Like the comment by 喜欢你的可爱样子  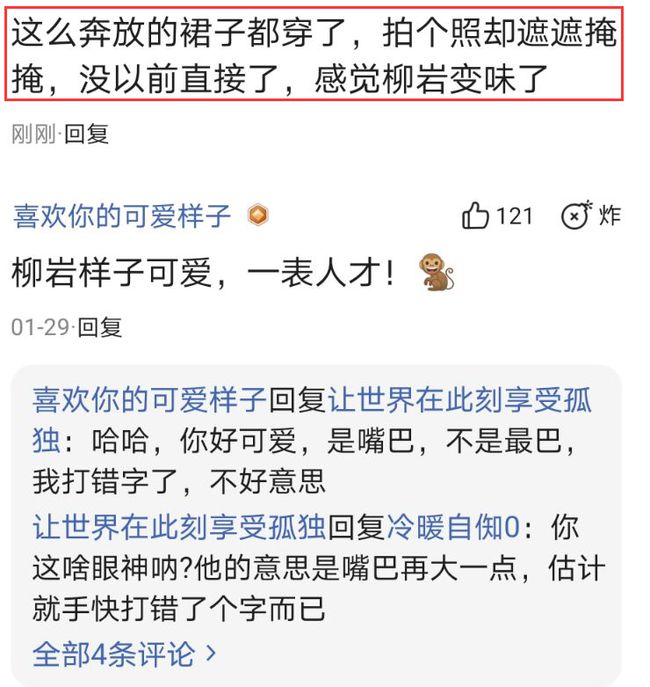476,216
